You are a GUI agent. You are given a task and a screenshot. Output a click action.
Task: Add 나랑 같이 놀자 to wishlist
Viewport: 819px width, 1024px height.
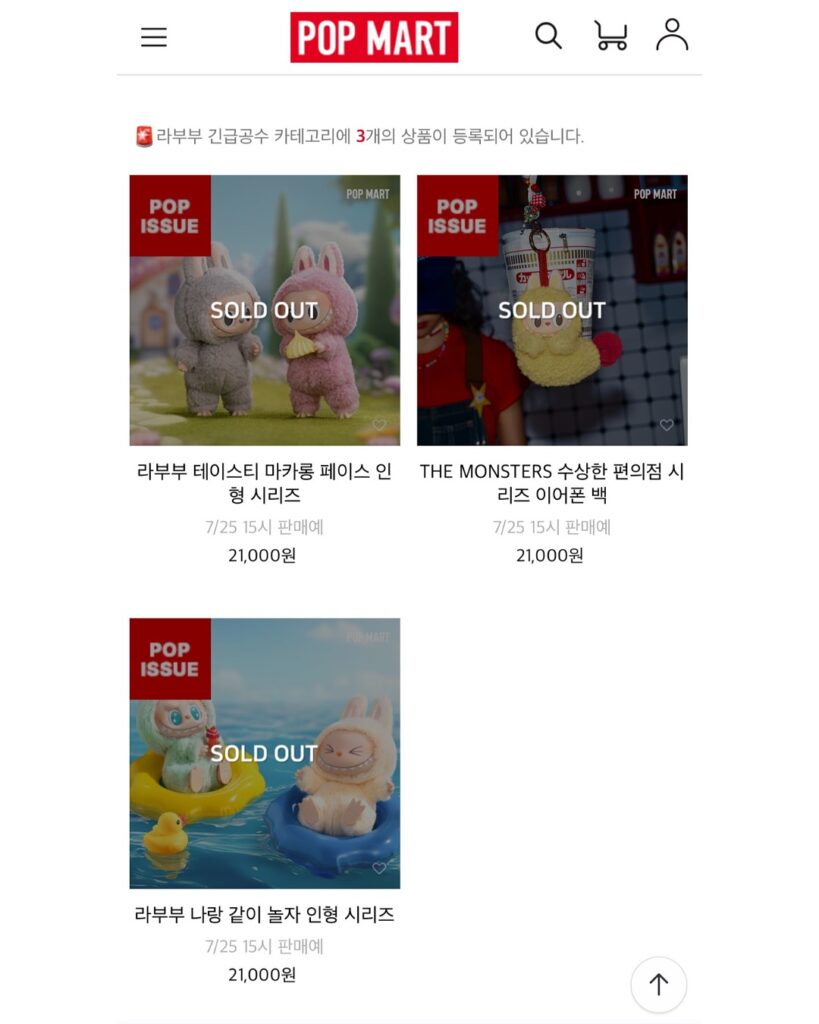(379, 868)
